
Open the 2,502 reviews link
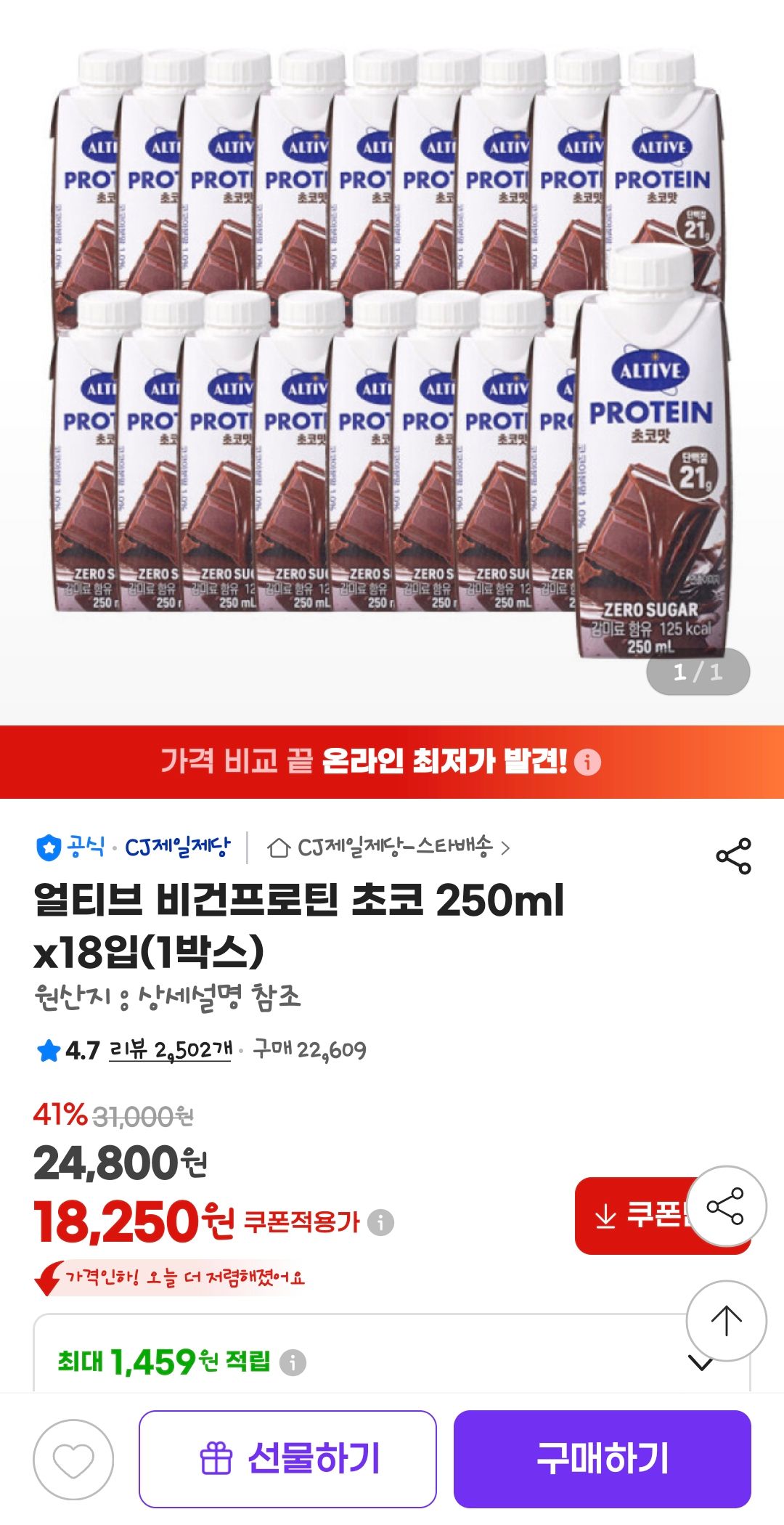tap(171, 1050)
